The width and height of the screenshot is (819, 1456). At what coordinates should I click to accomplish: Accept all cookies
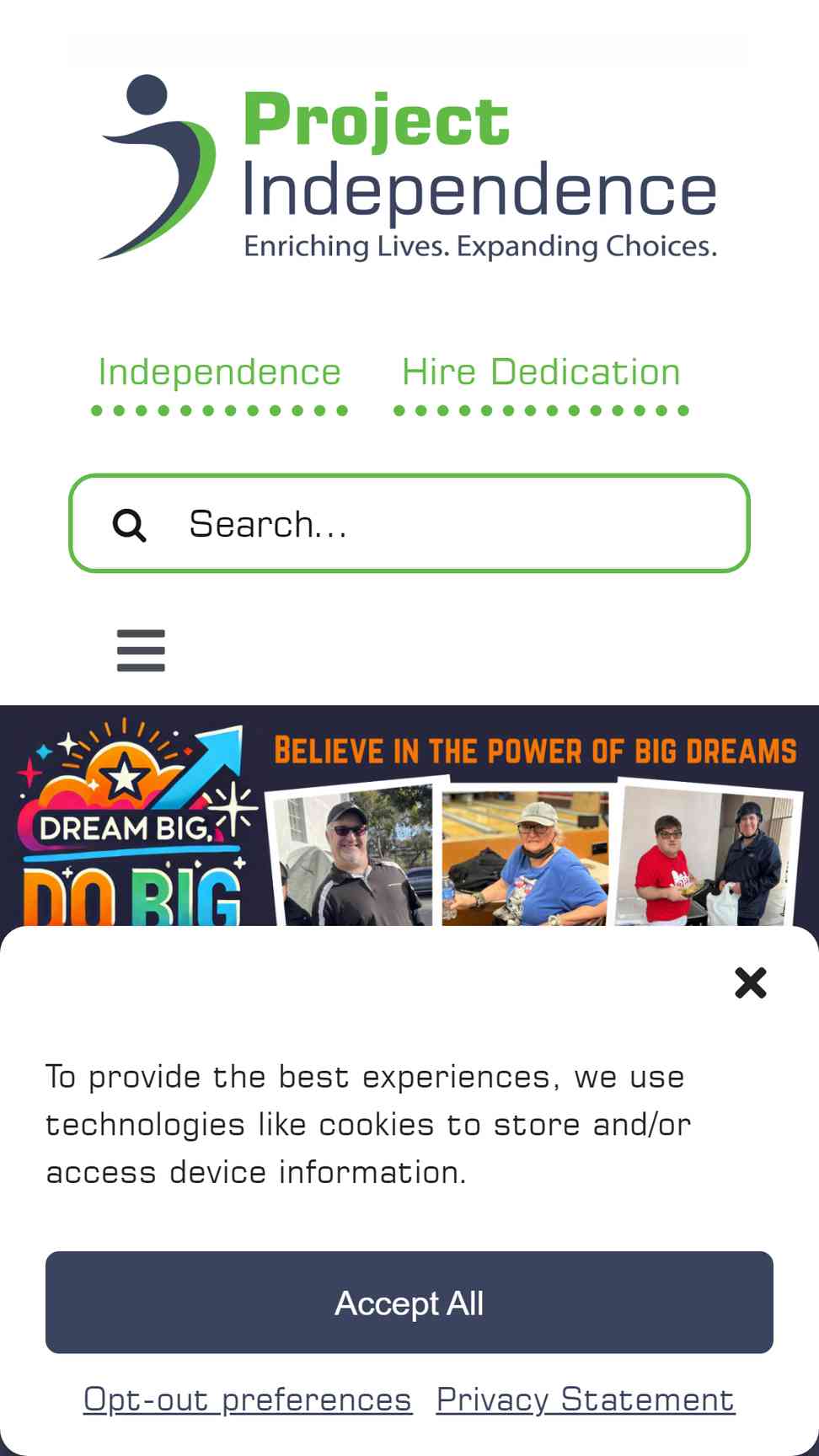point(409,1303)
